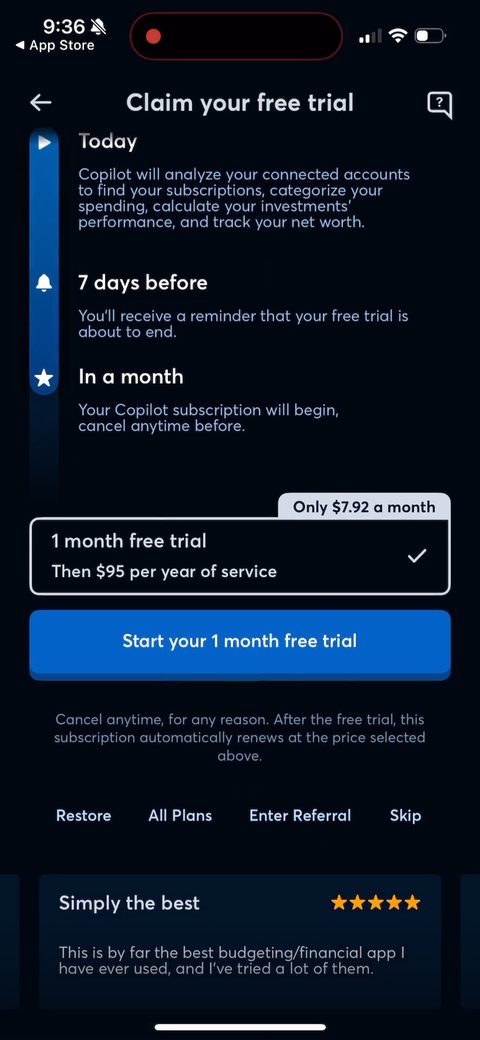480x1040 pixels.
Task: Skip the free trial offer
Action: pos(405,816)
